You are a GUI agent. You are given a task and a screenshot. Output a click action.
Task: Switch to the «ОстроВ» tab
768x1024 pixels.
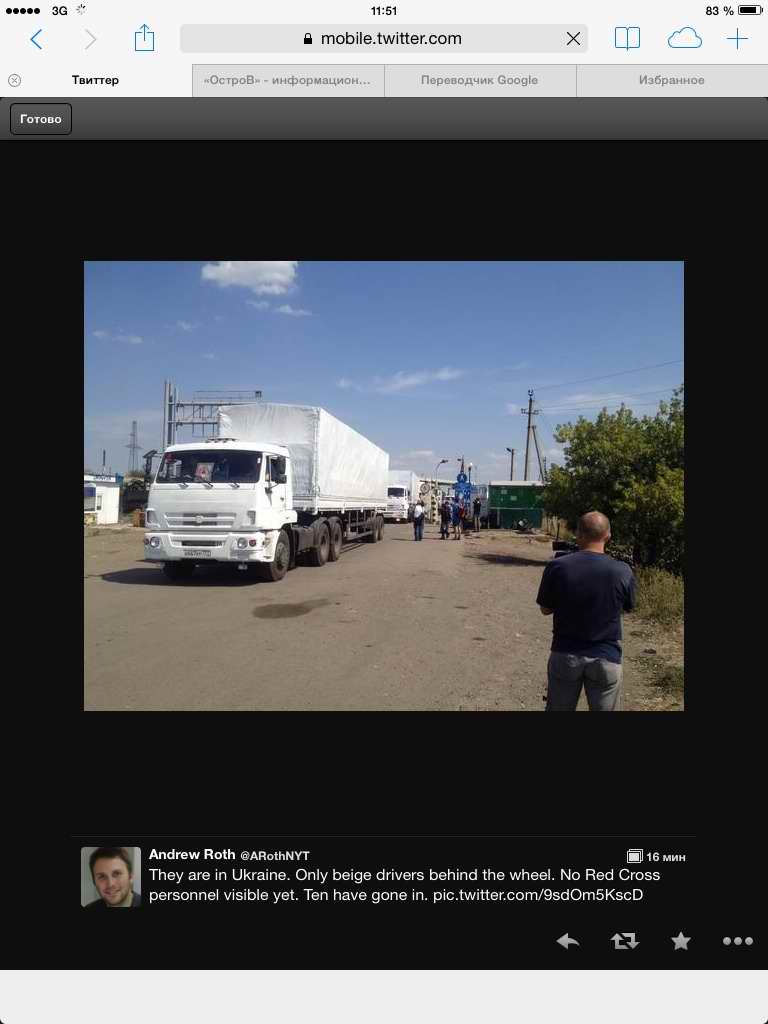287,80
